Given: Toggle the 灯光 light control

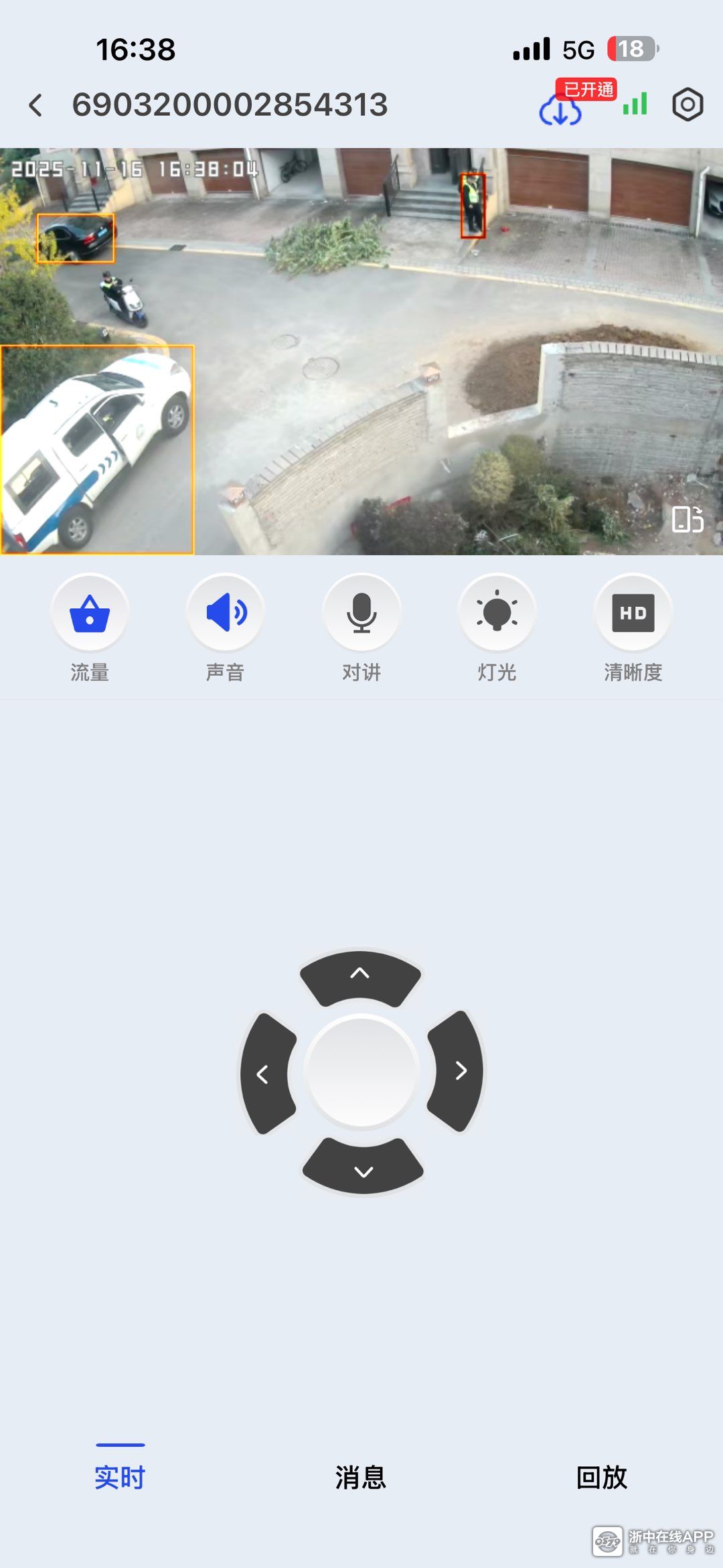Looking at the screenshot, I should pos(497,613).
